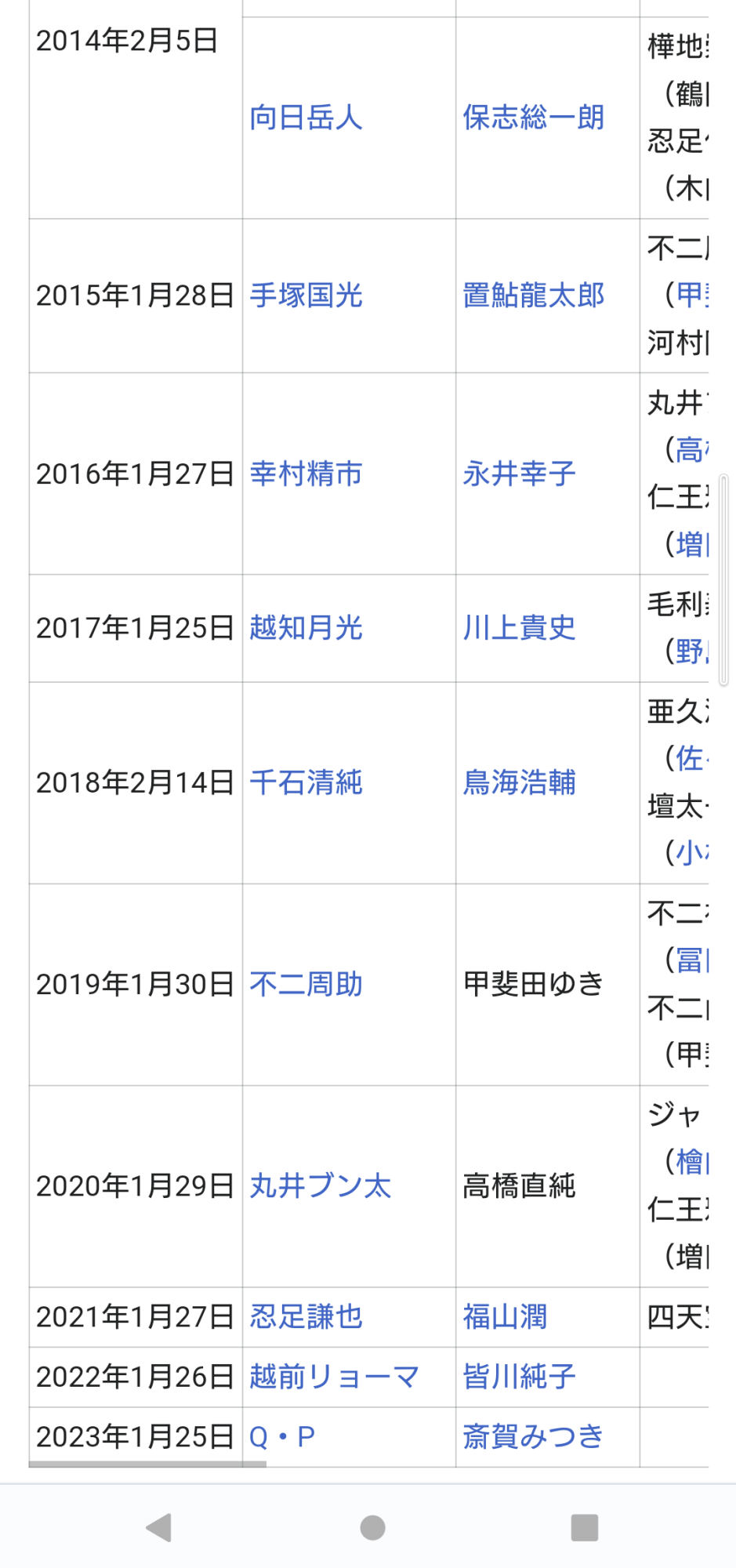Open the 向日岳人 link
This screenshot has height=1568, width=736.
pyautogui.click(x=306, y=118)
